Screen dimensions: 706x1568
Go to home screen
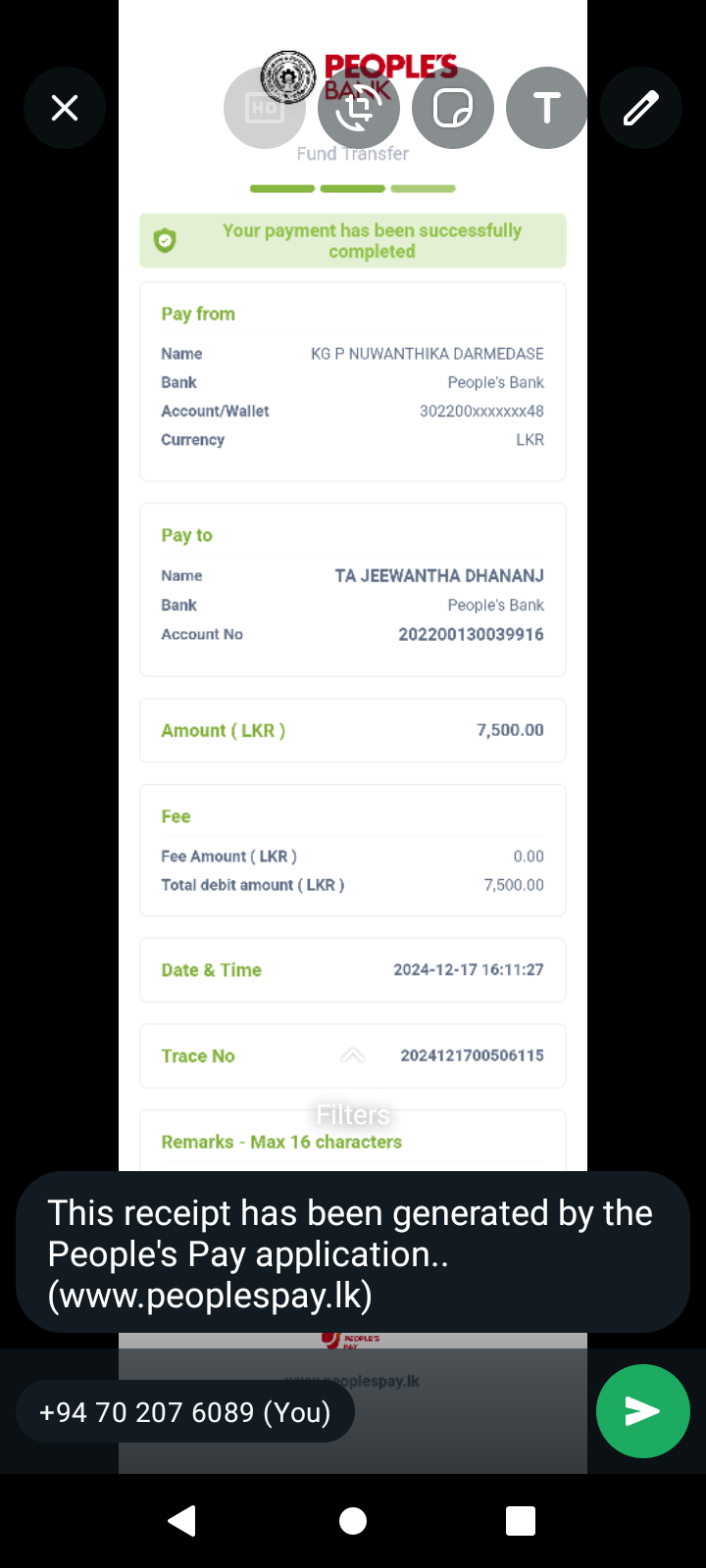[x=353, y=1521]
